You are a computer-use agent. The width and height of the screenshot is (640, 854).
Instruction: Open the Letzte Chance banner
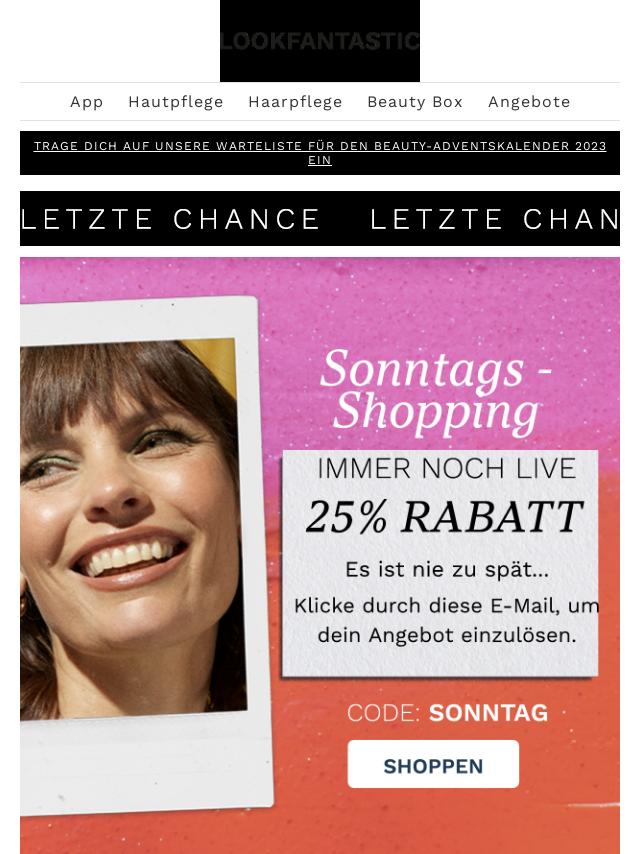pos(320,219)
